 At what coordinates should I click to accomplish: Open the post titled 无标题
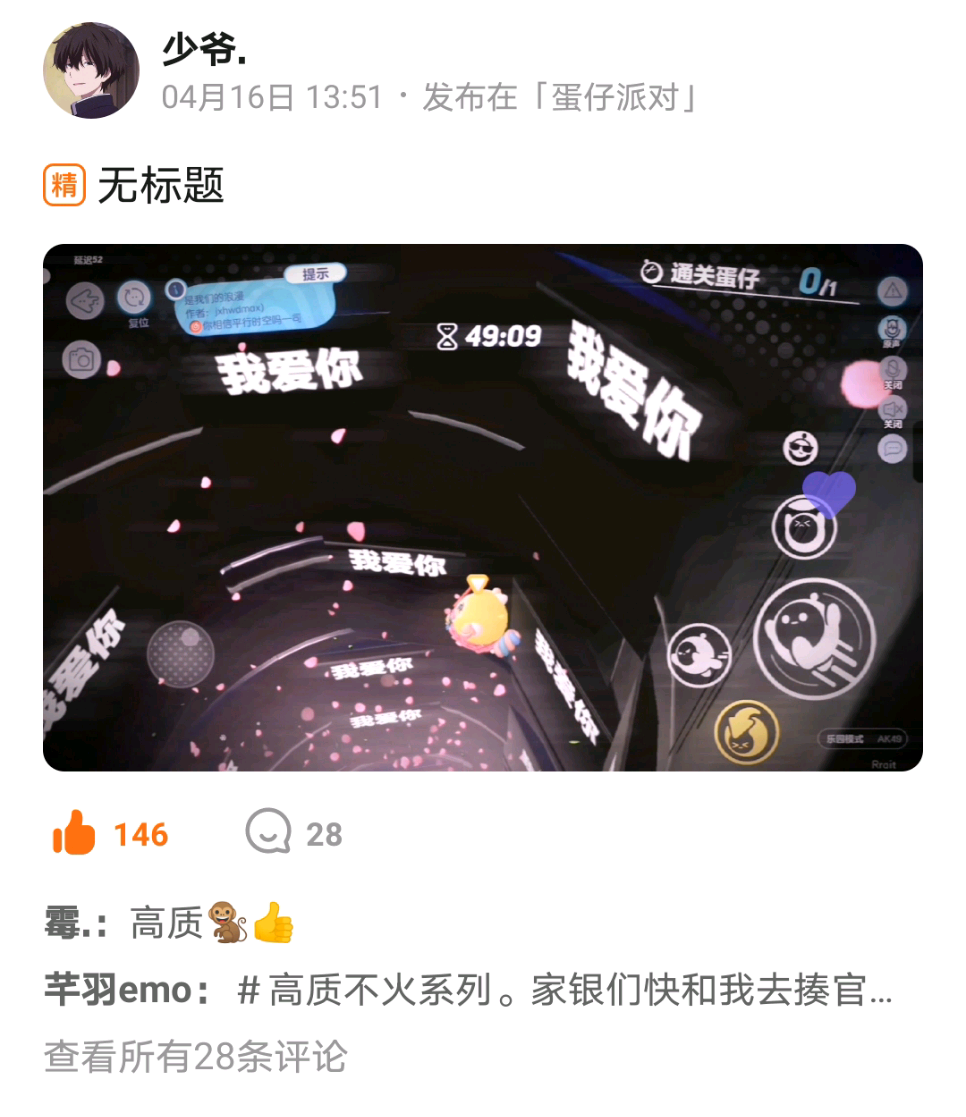pos(160,186)
